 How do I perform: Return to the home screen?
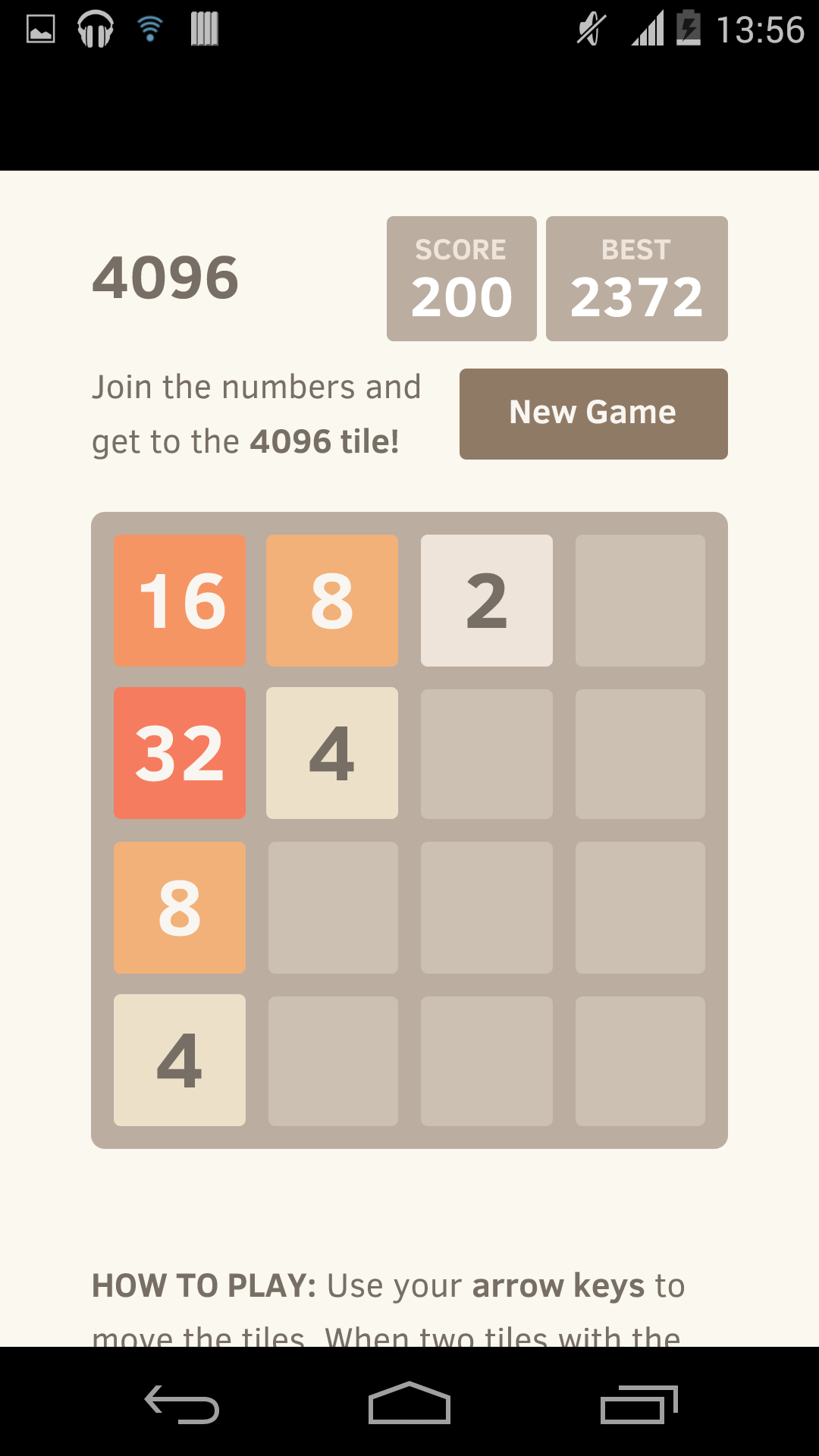click(x=409, y=1404)
